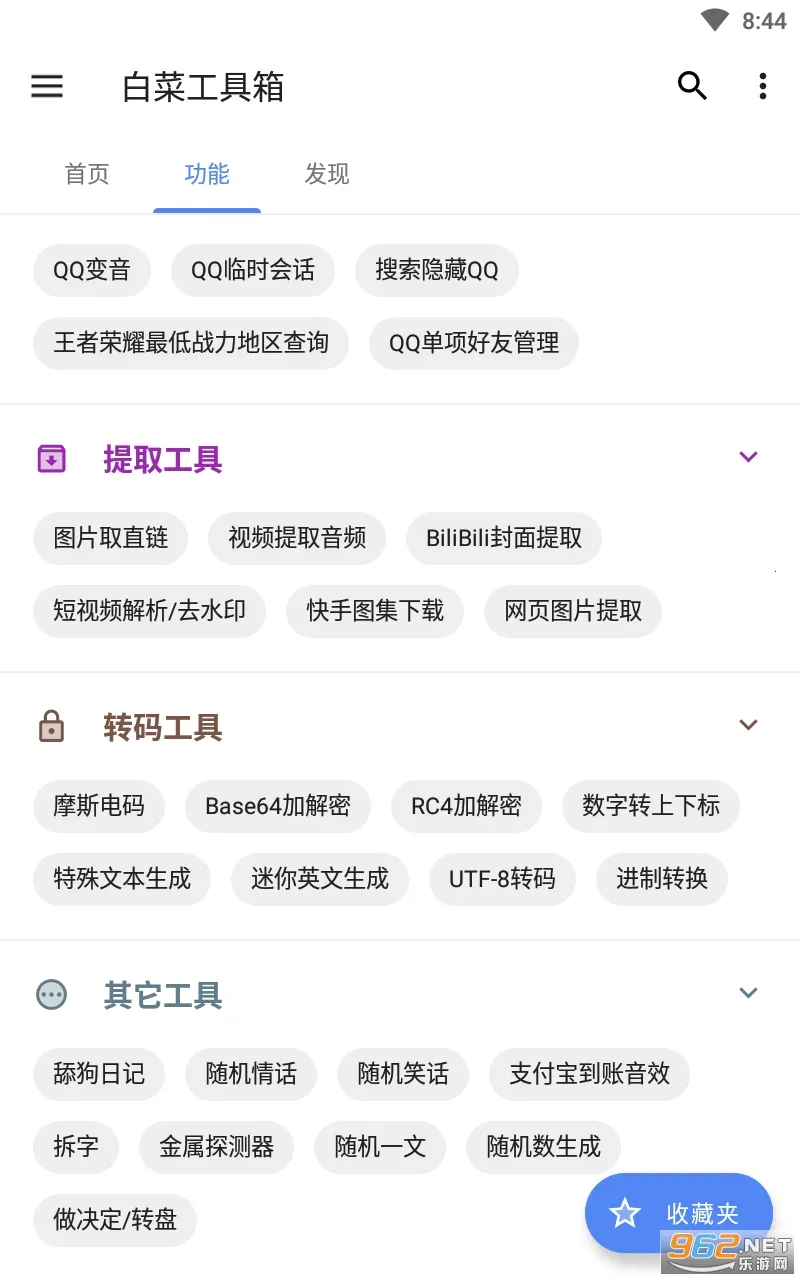Collapse the 提取工具 section
Viewport: 800px width, 1280px height.
pyautogui.click(x=748, y=457)
